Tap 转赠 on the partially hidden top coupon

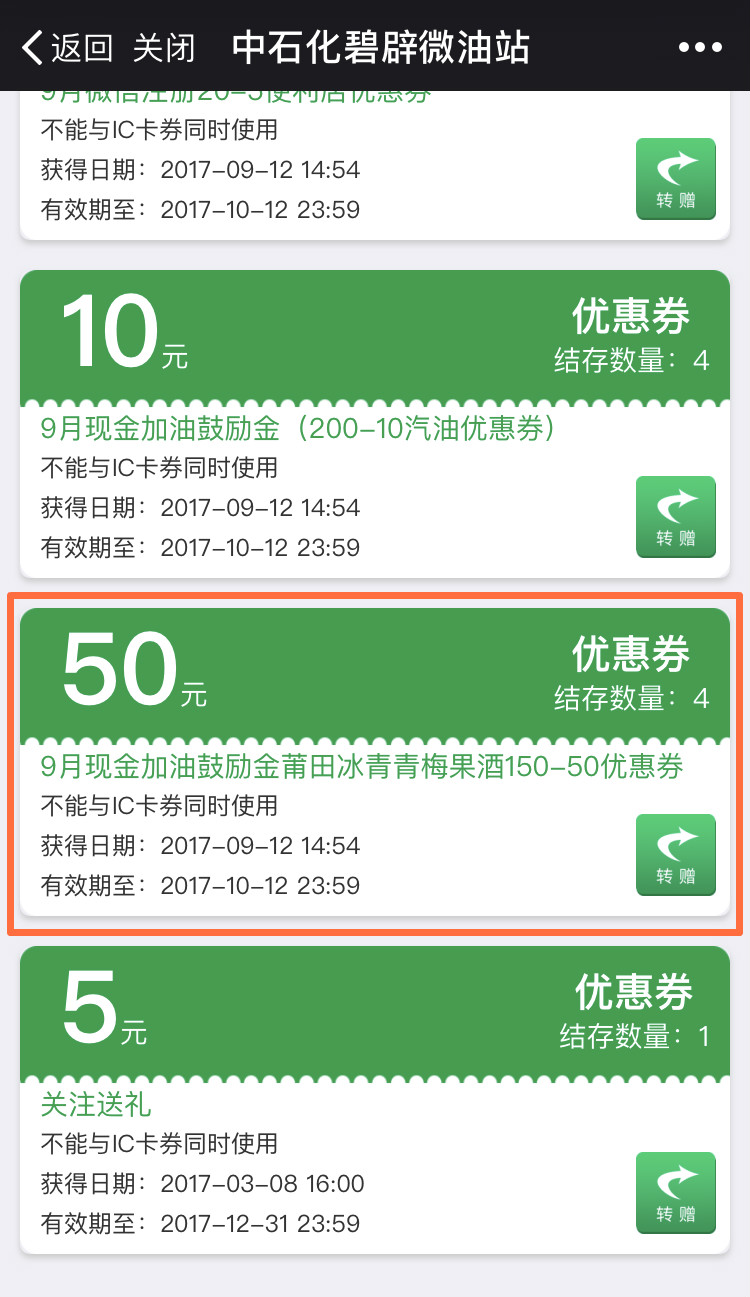pos(676,178)
